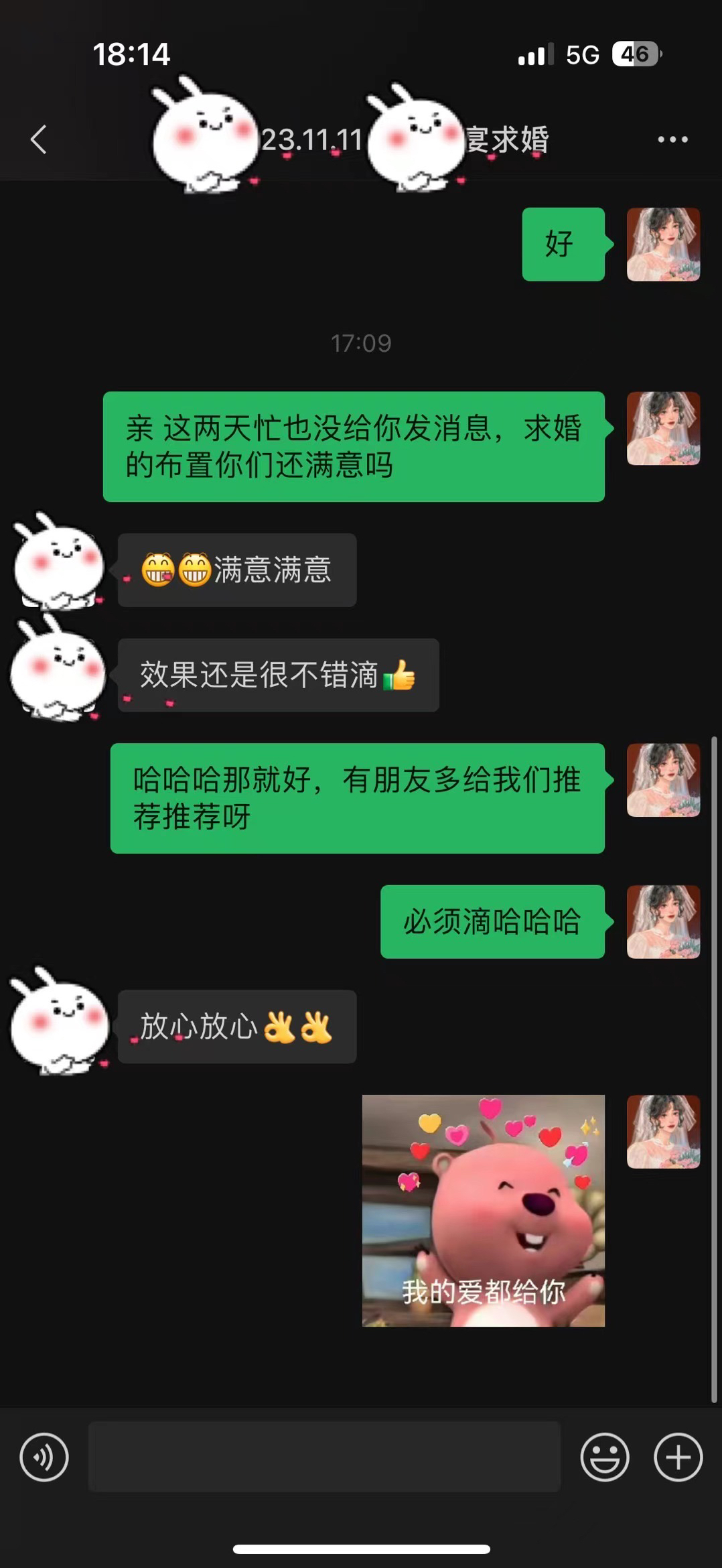Open the plus attachment menu
The image size is (722, 1568).
[678, 1457]
